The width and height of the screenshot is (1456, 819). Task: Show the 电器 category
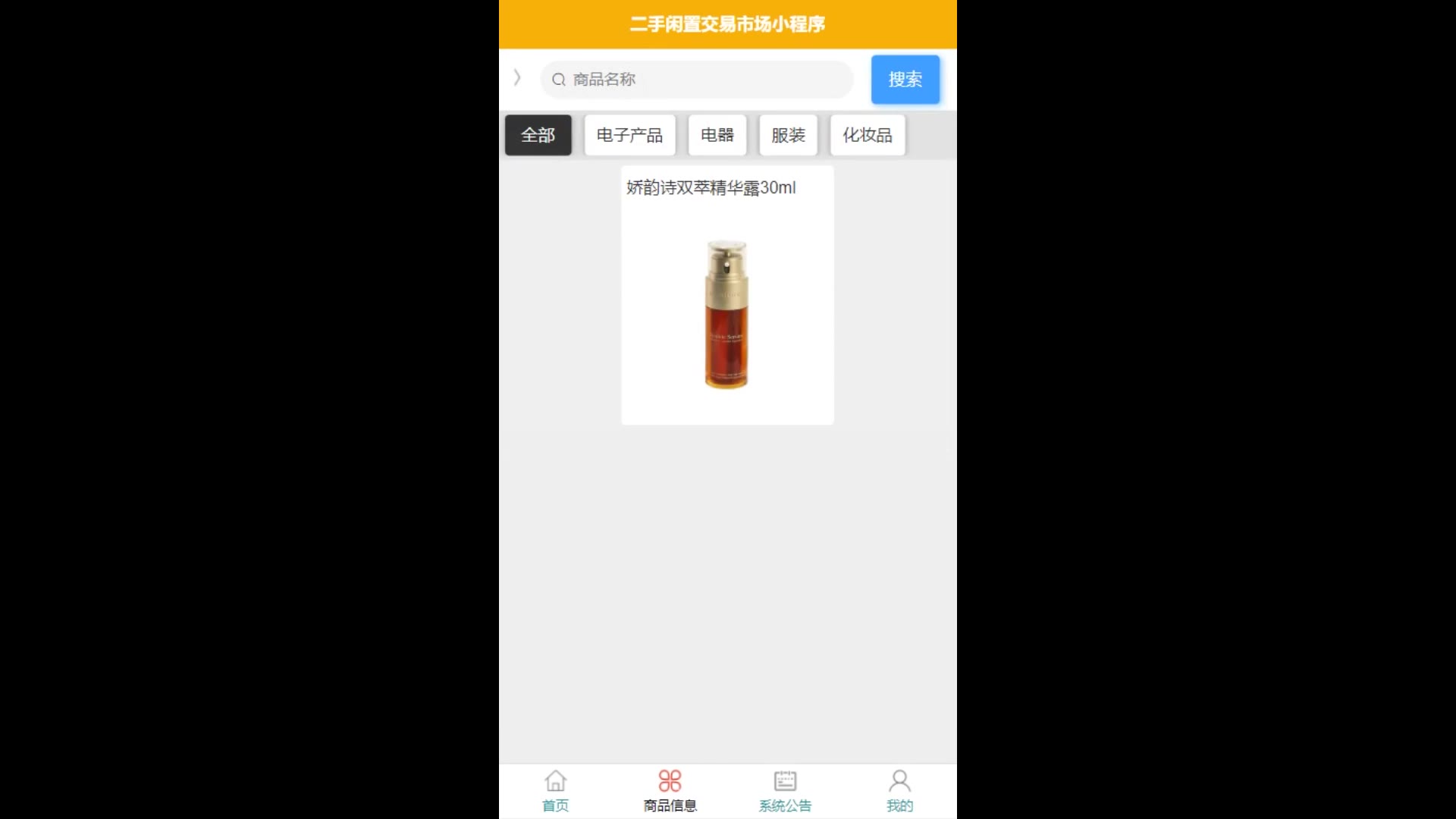point(717,135)
